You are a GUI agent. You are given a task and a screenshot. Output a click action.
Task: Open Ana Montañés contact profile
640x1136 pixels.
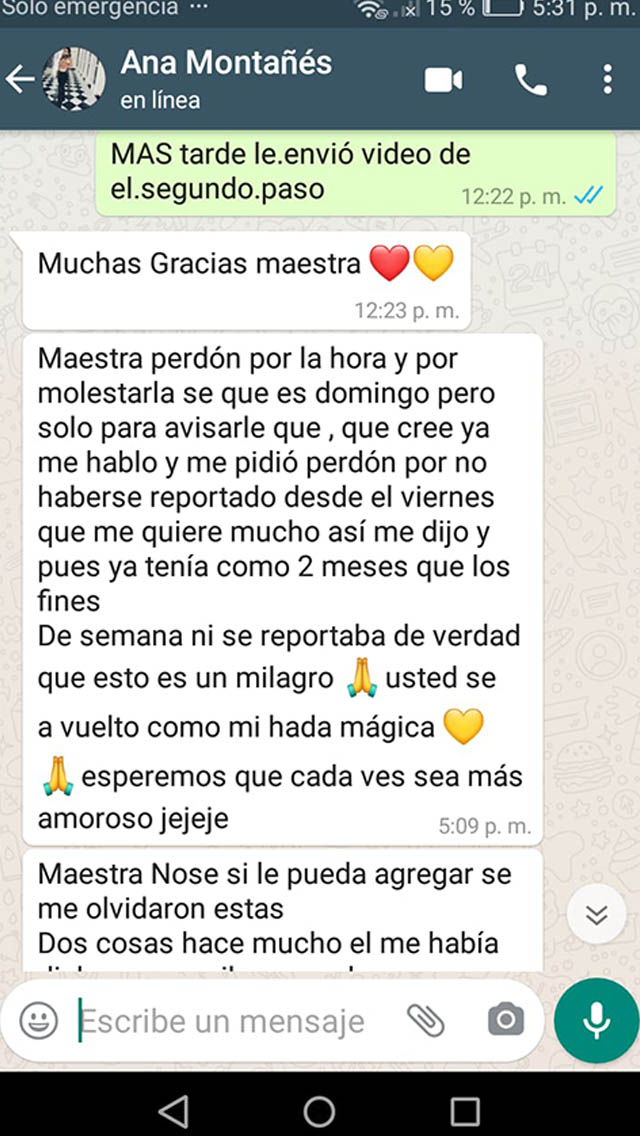click(226, 79)
